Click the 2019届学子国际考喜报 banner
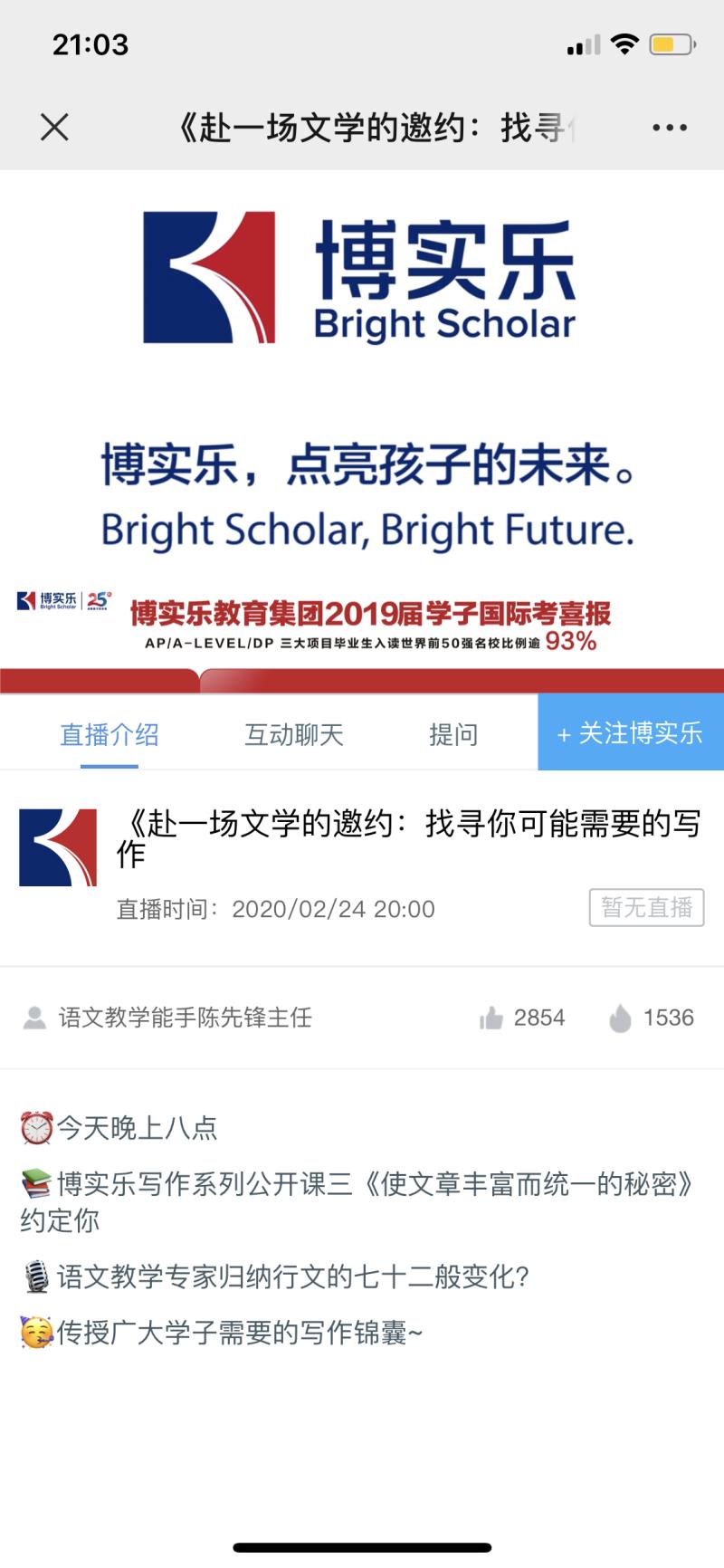724x1568 pixels. pos(362,620)
